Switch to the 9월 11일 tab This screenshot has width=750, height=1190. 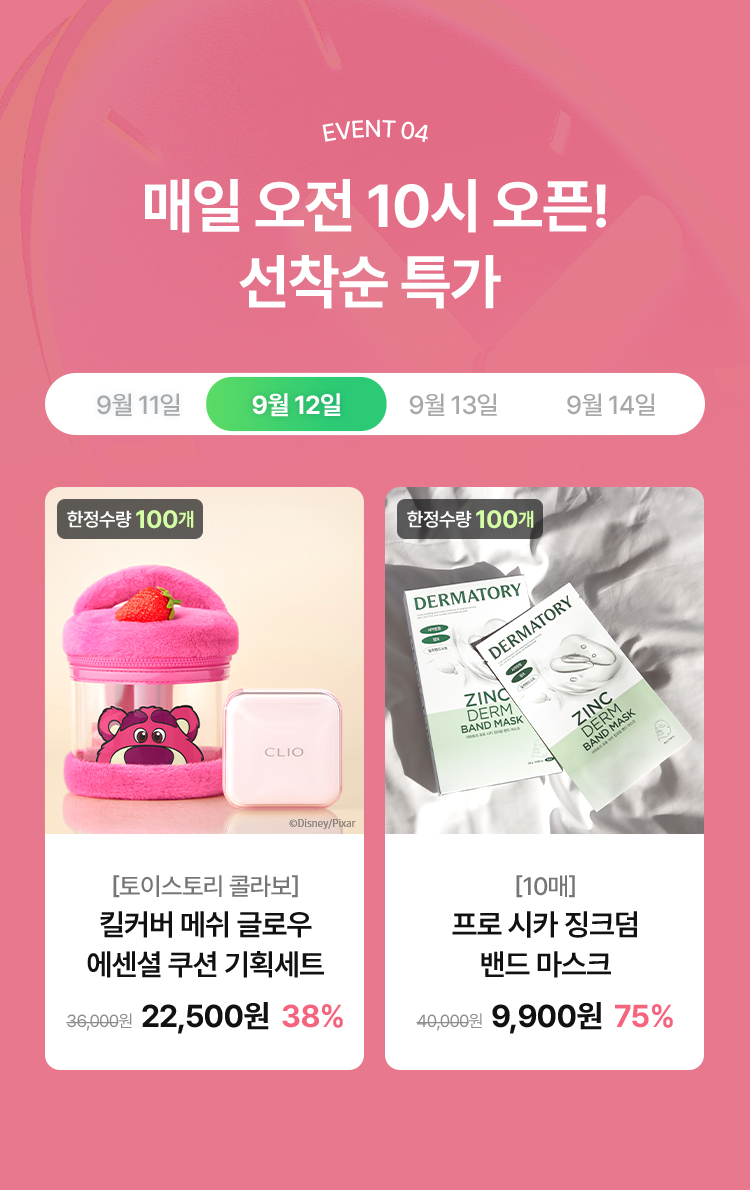(139, 405)
